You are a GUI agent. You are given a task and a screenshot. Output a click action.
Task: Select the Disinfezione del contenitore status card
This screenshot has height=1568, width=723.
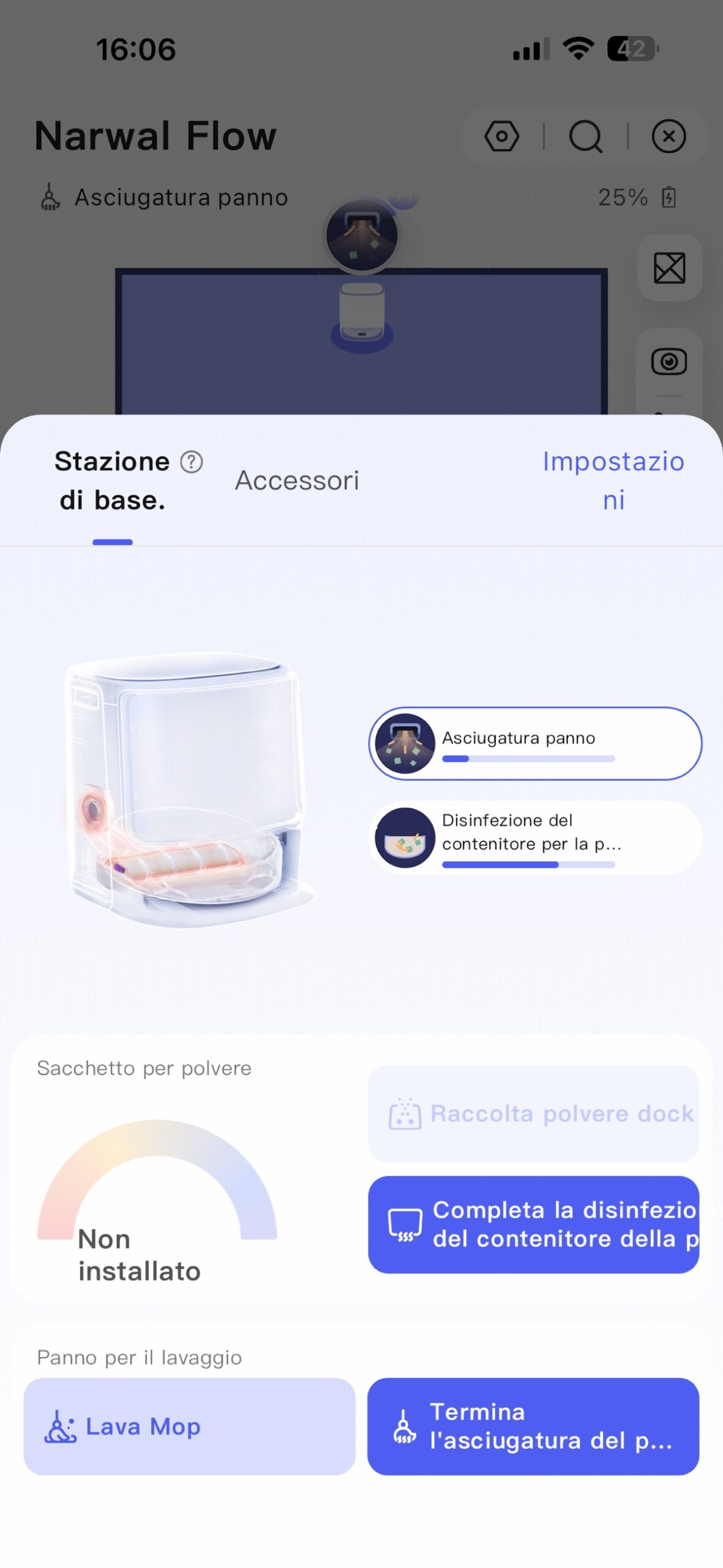tap(534, 837)
